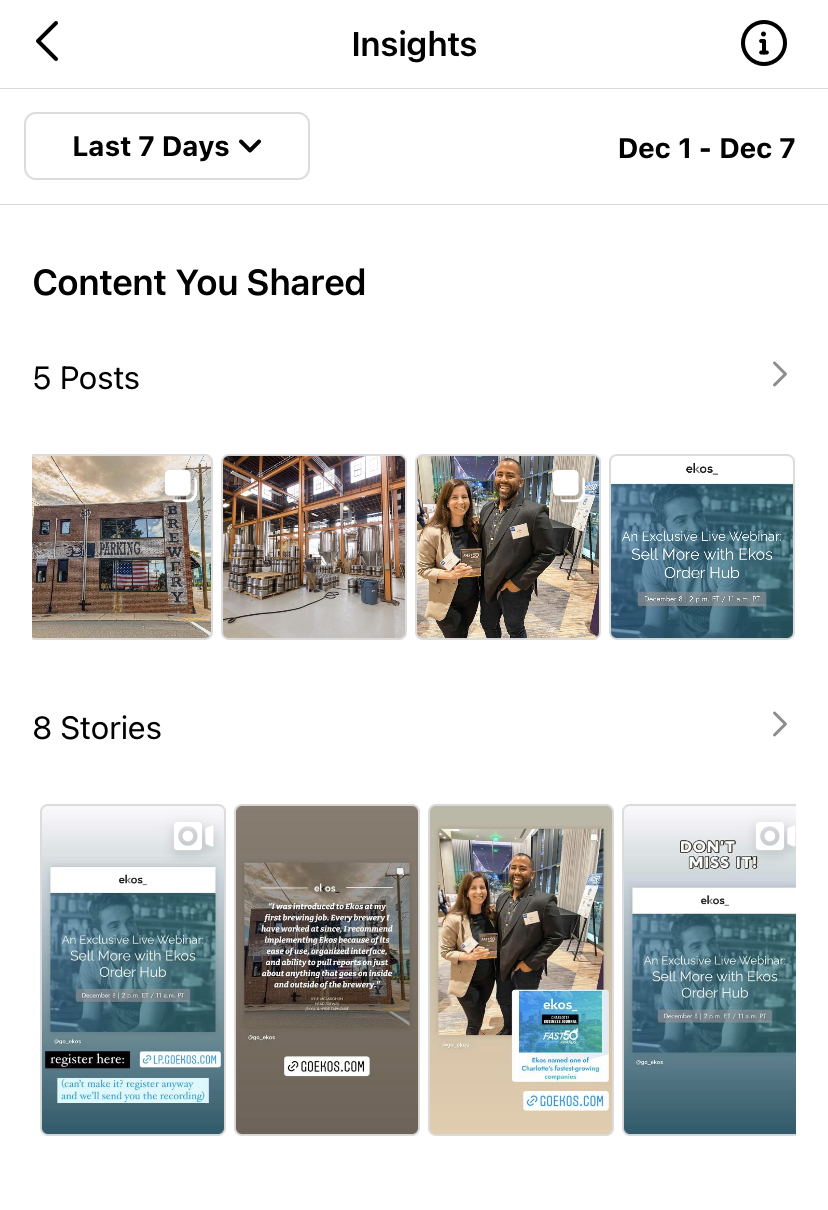
Task: Open the Ekos webinar post
Action: pyautogui.click(x=701, y=547)
